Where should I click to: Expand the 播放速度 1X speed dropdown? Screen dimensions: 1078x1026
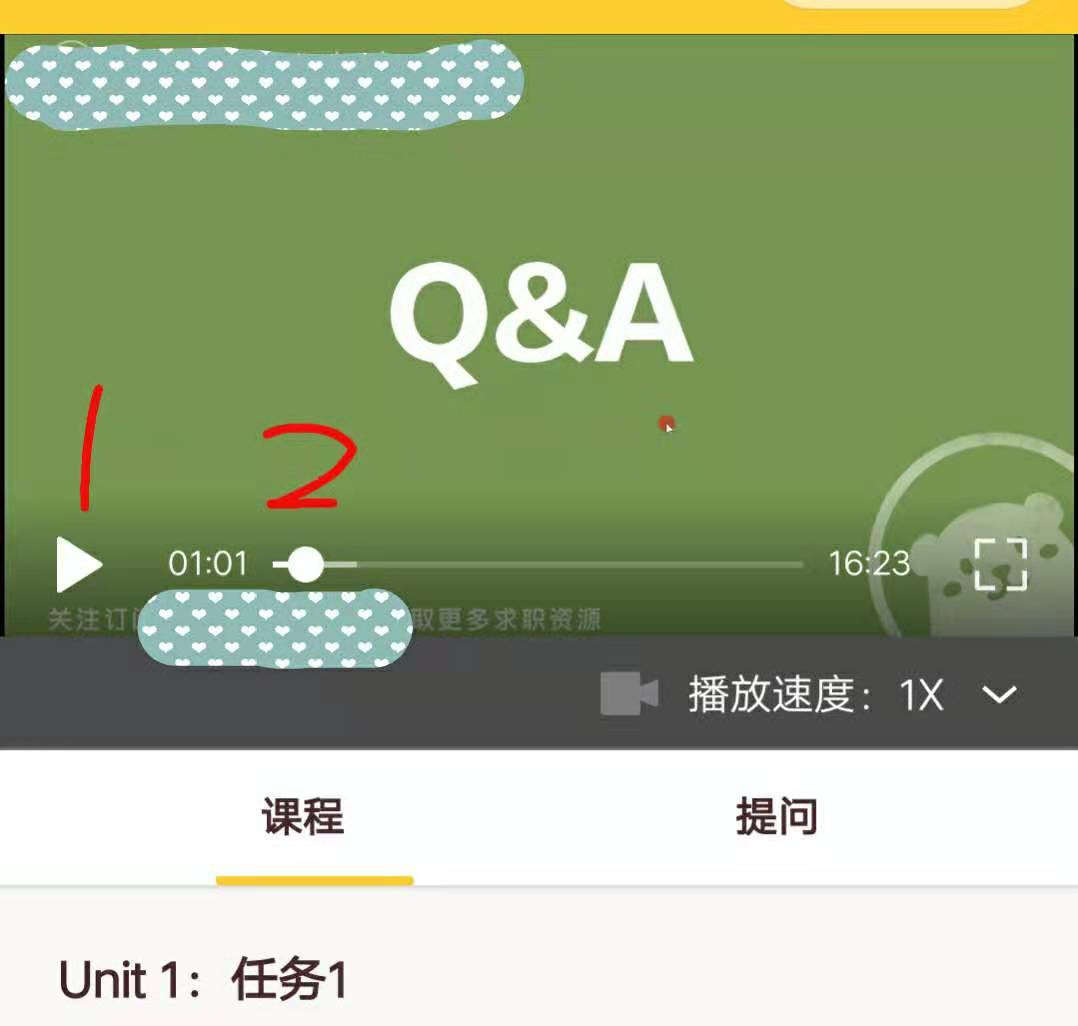coord(999,695)
